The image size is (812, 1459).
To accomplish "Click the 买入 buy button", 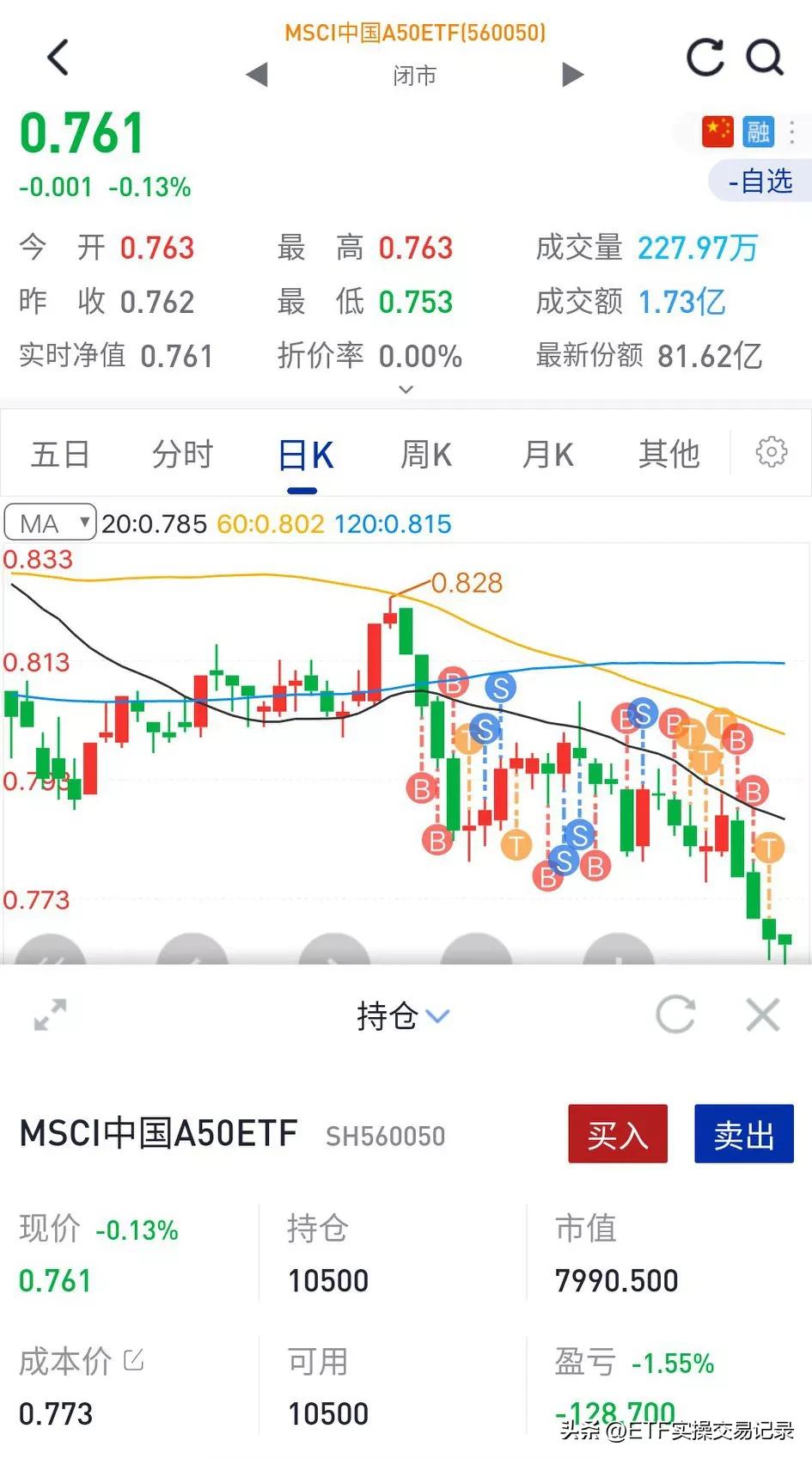I will point(617,1133).
